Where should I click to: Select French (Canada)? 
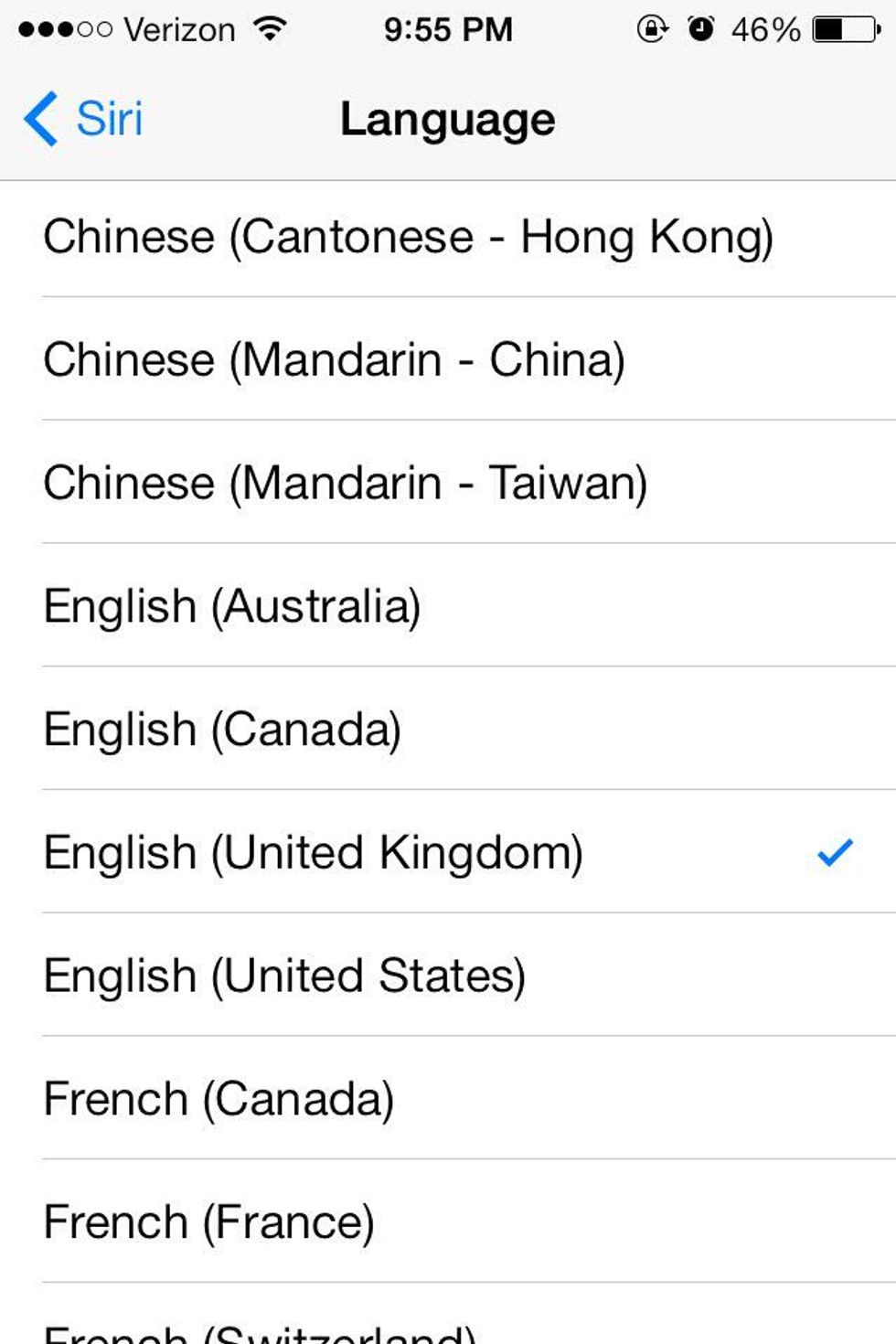coord(219,1099)
